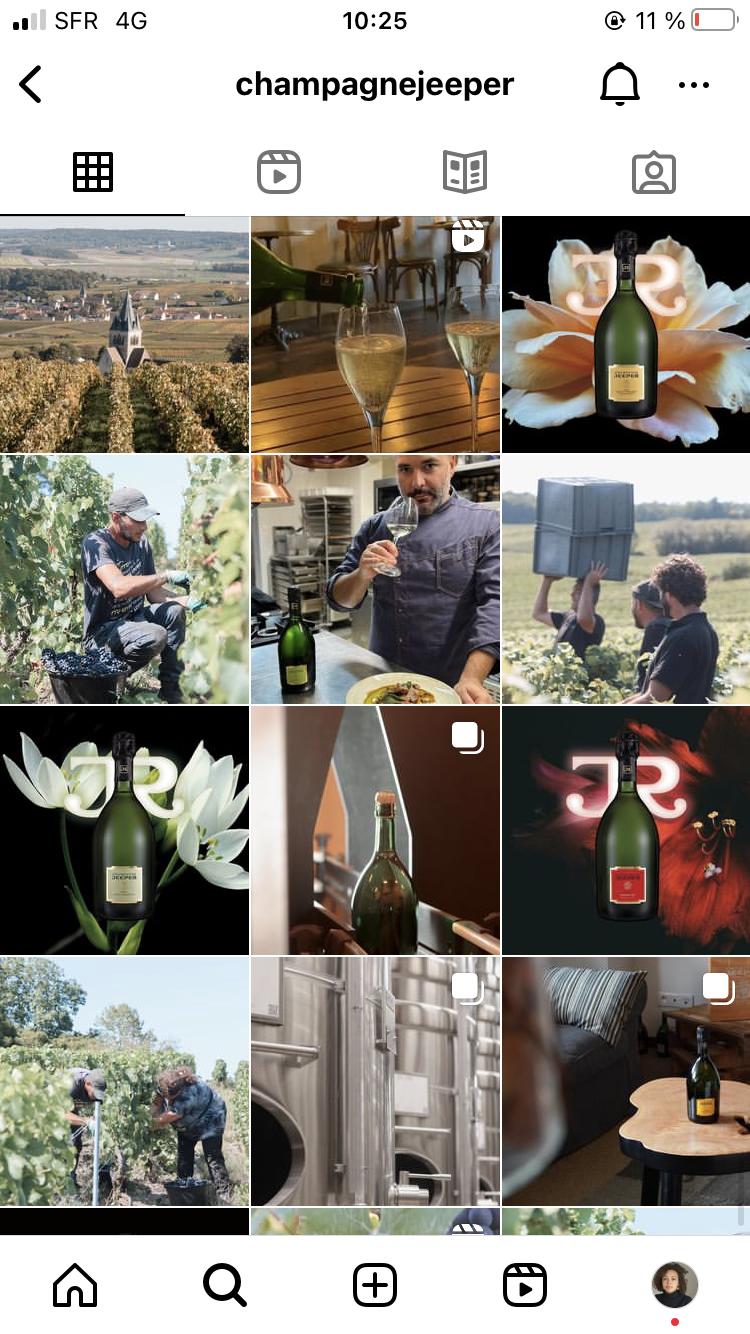Open the vineyard and church steeple post
This screenshot has height=1334, width=750.
pyautogui.click(x=124, y=334)
